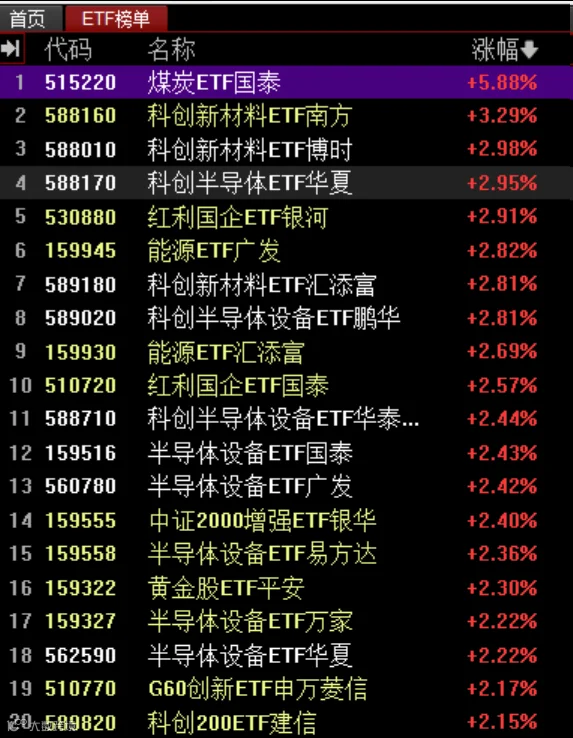
Task: Open 科创新材料ETF南方 row
Action: 286,116
